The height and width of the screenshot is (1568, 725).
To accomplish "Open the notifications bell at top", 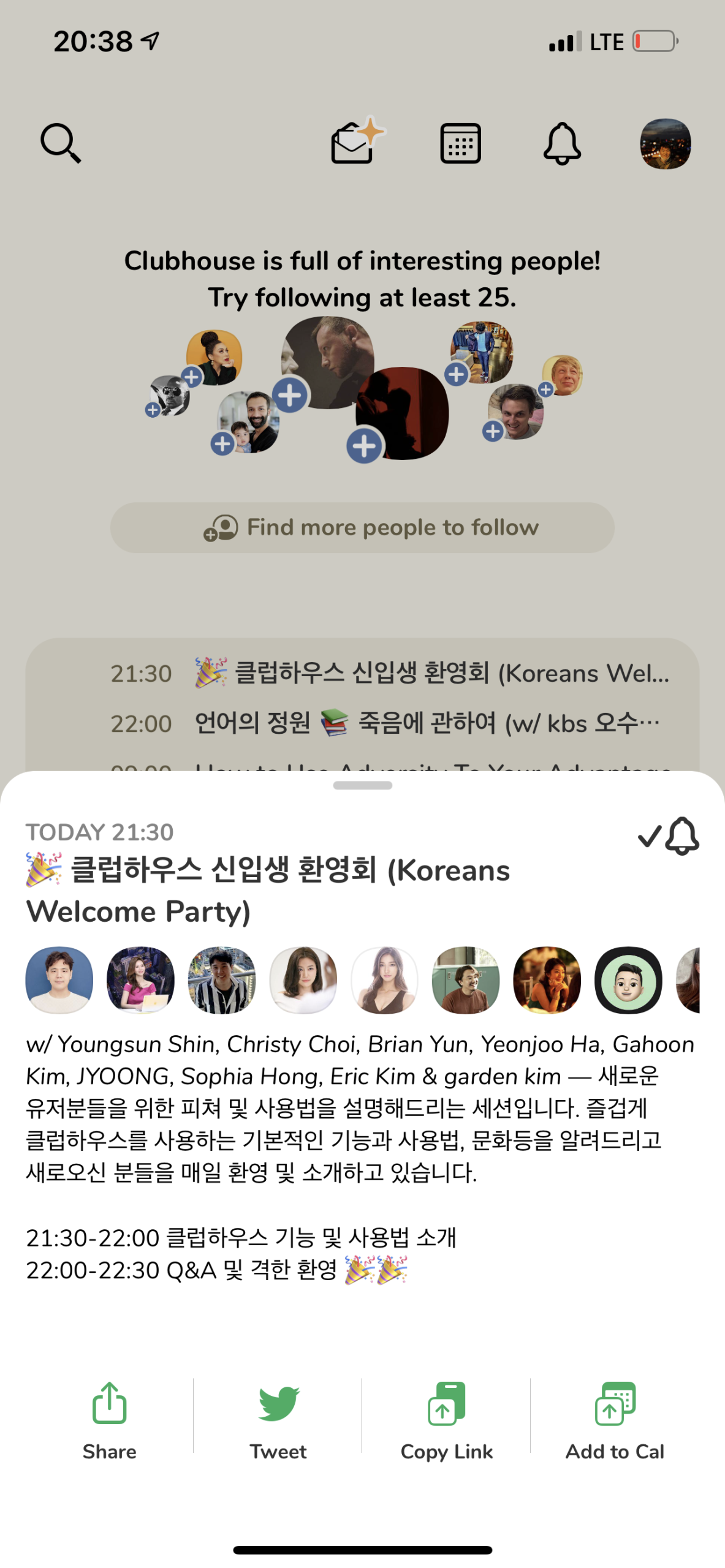I will (561, 143).
